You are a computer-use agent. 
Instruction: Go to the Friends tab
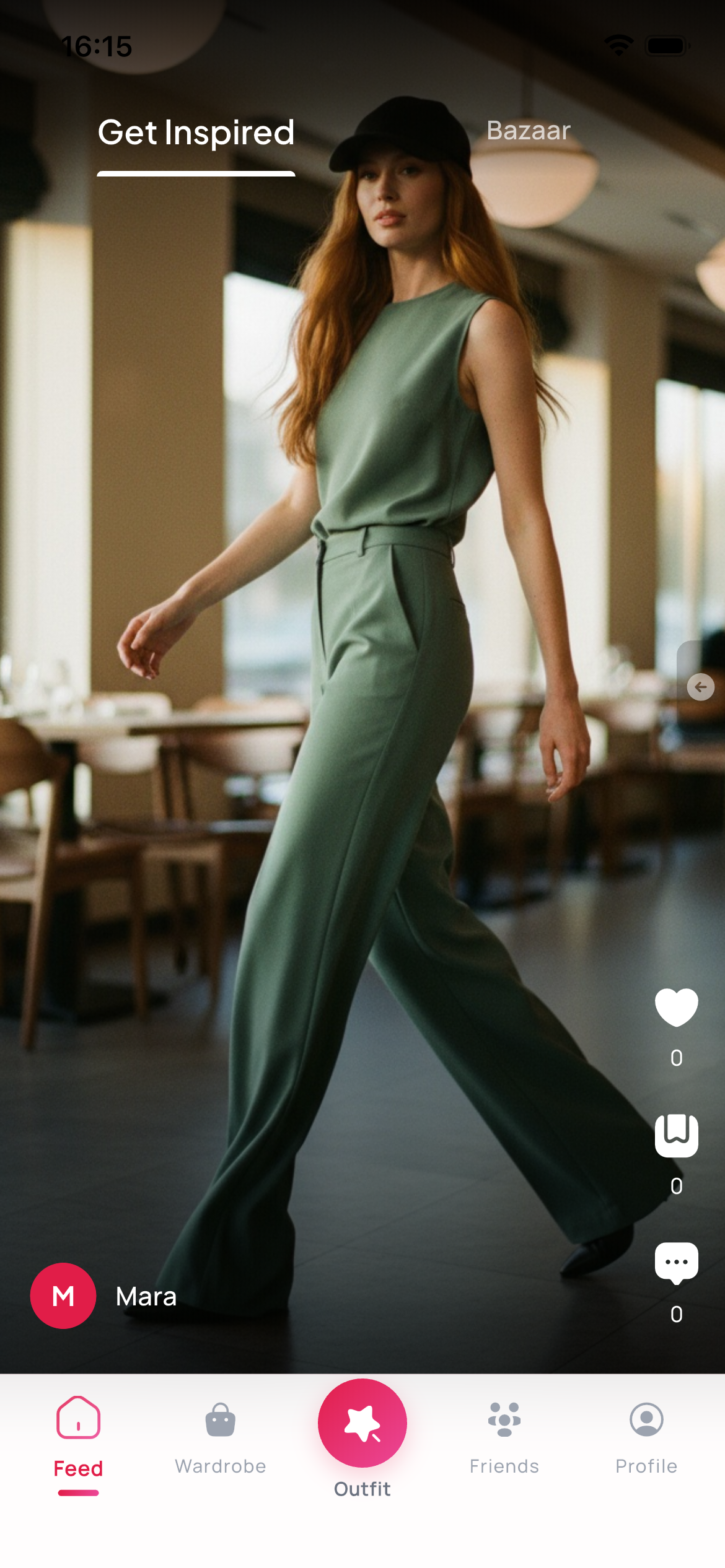[504, 1438]
